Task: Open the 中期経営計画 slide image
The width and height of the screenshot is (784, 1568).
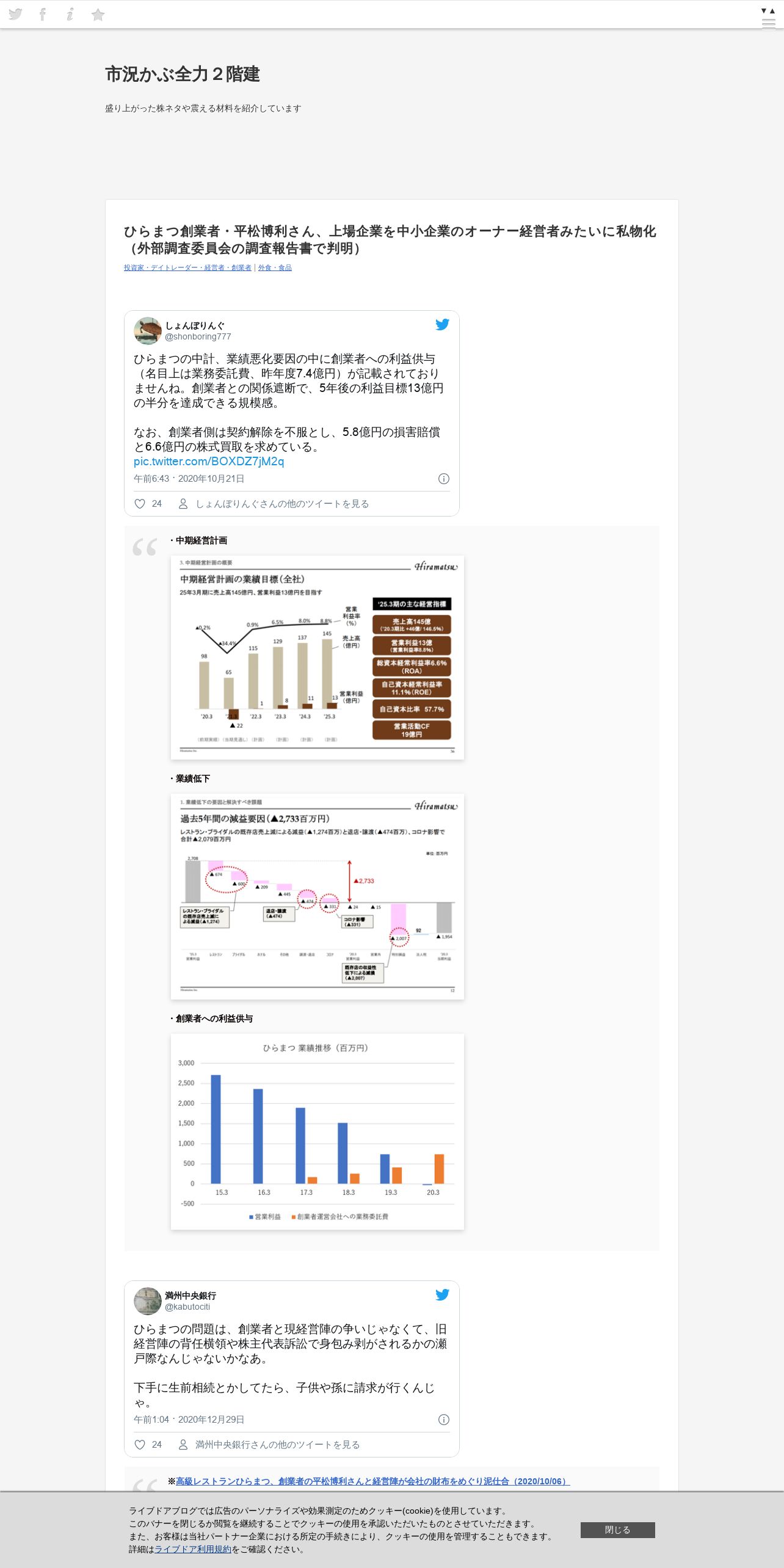Action: [318, 658]
